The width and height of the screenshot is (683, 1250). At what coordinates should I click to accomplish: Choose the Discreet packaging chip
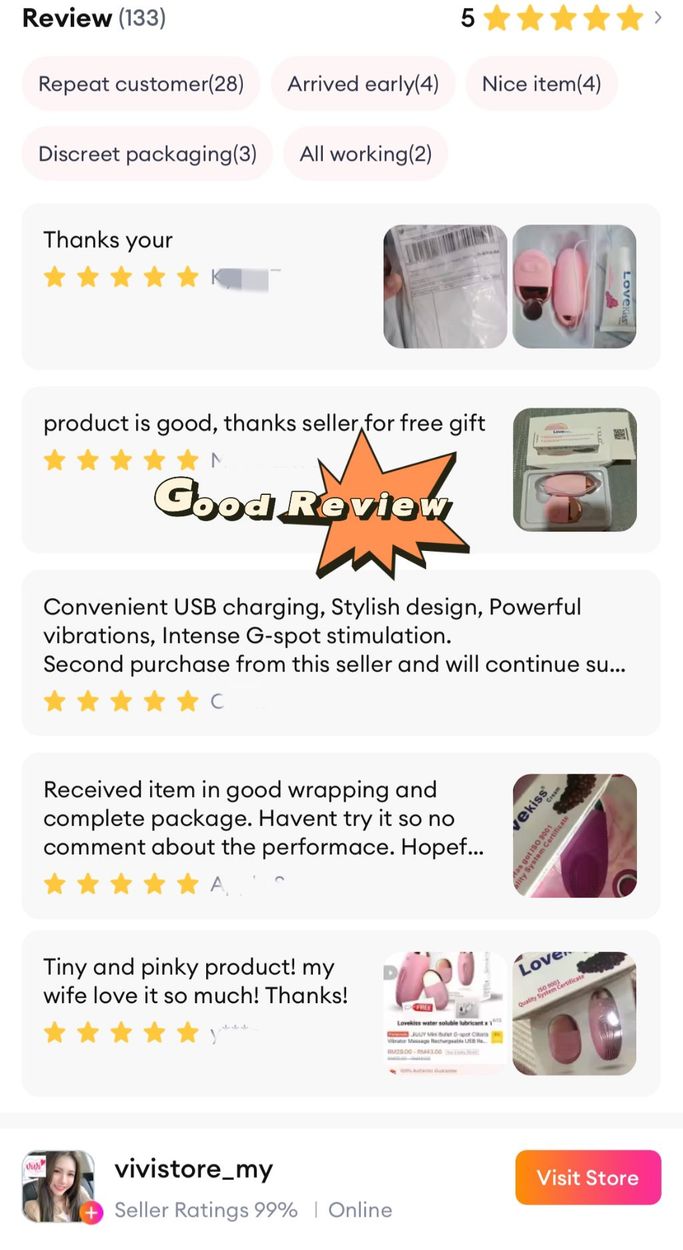point(147,154)
